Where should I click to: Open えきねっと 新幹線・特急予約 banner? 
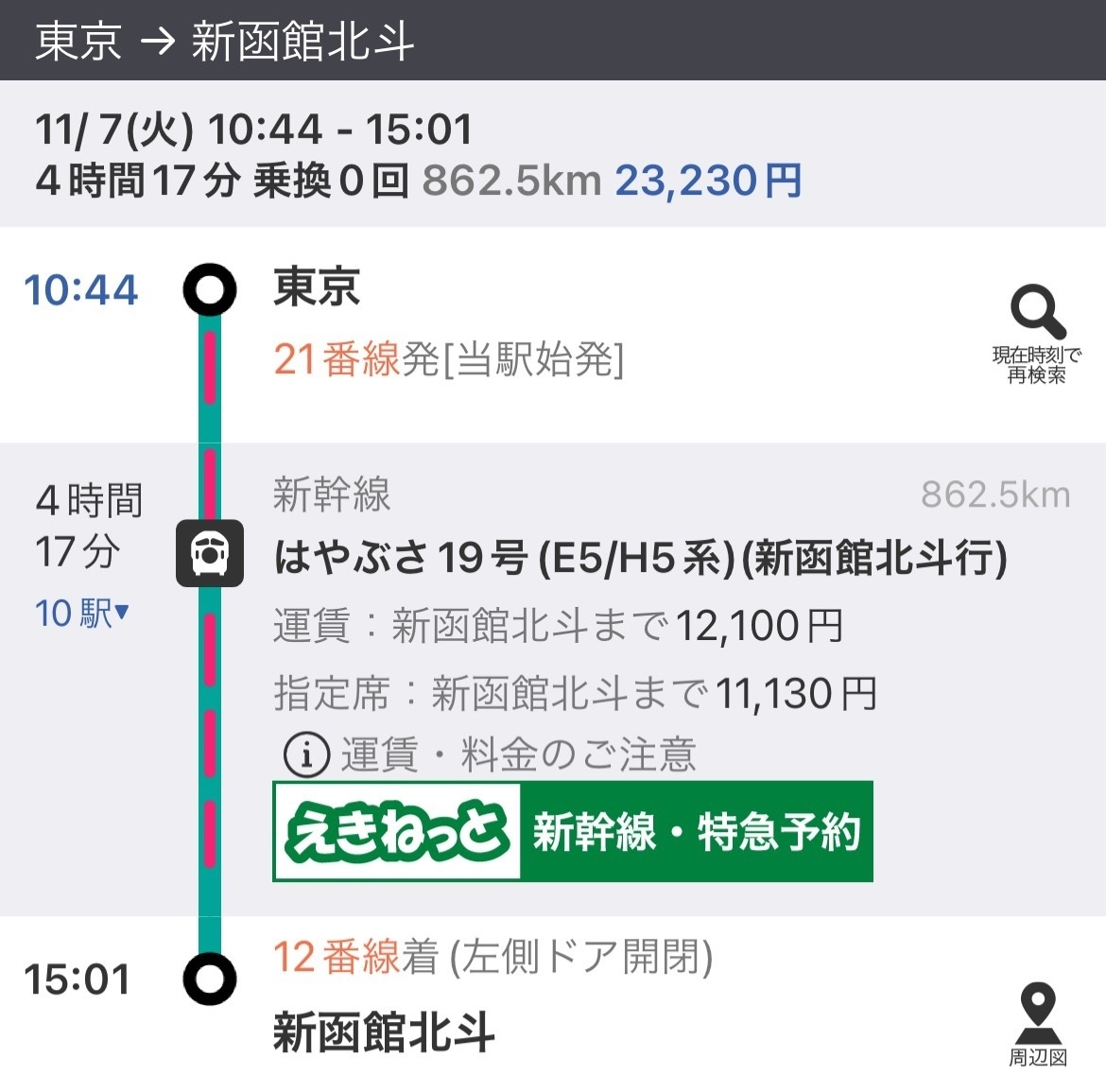coord(573,832)
